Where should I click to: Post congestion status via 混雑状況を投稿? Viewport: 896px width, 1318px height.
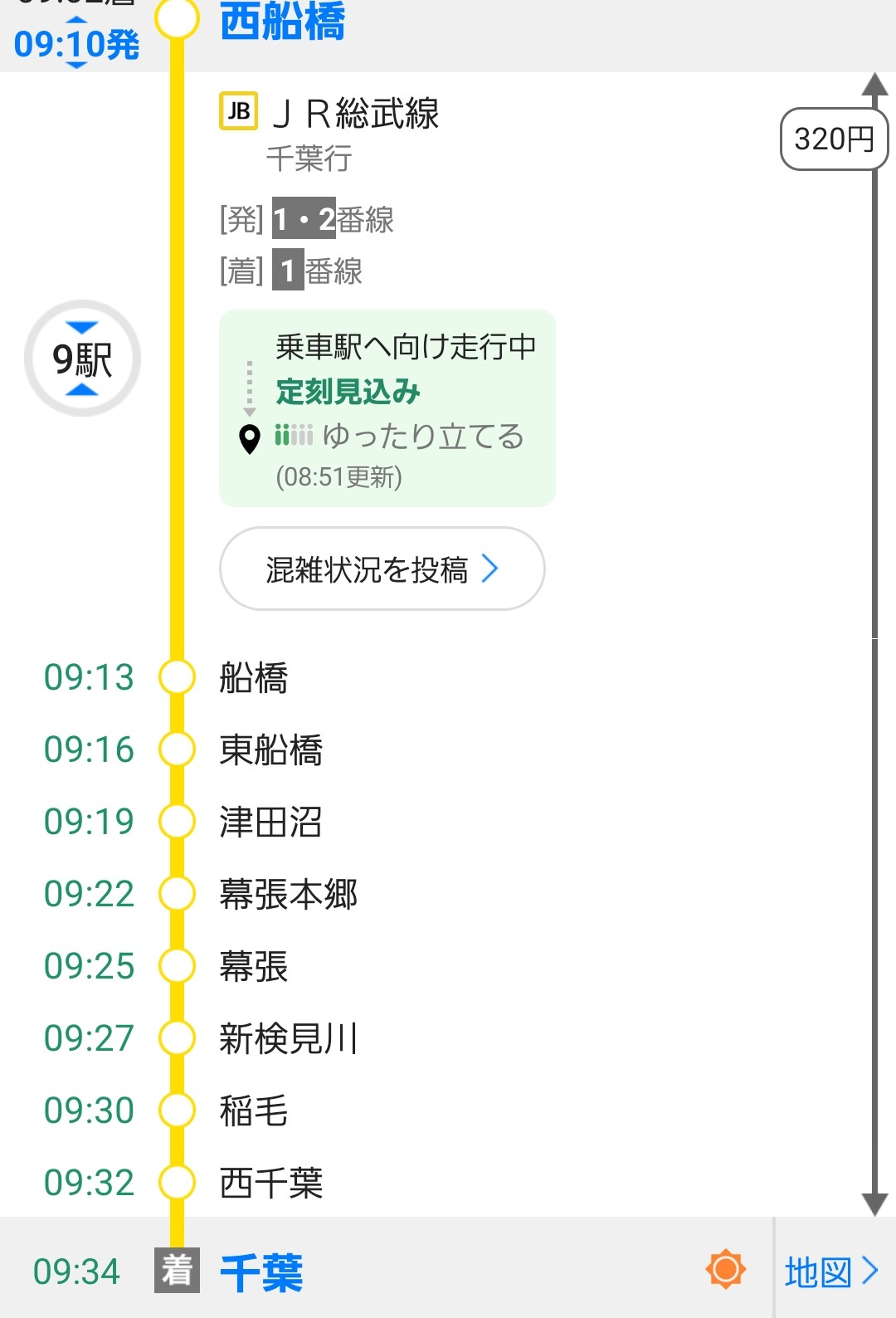click(x=382, y=569)
